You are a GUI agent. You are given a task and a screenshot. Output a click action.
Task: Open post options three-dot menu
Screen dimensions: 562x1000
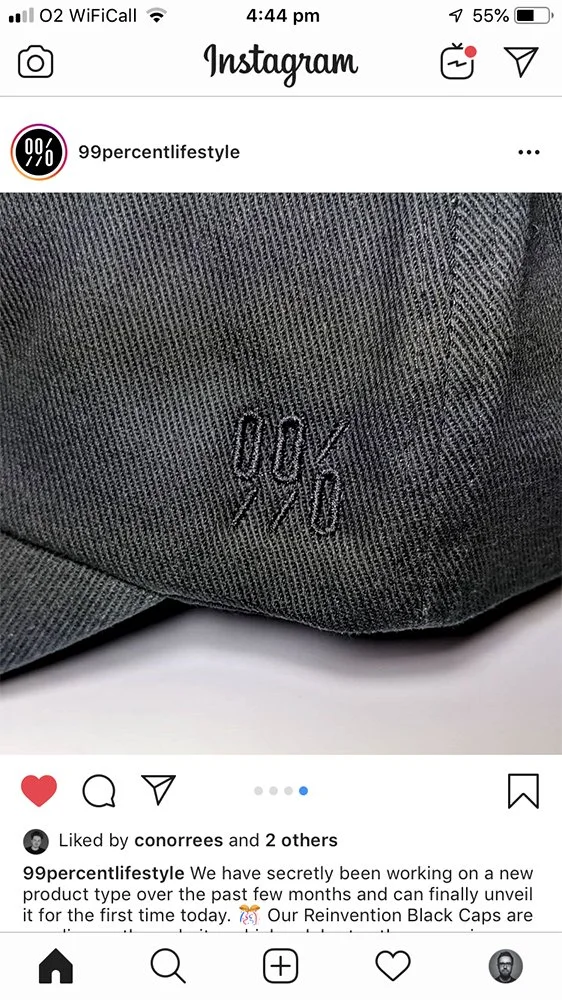[529, 152]
